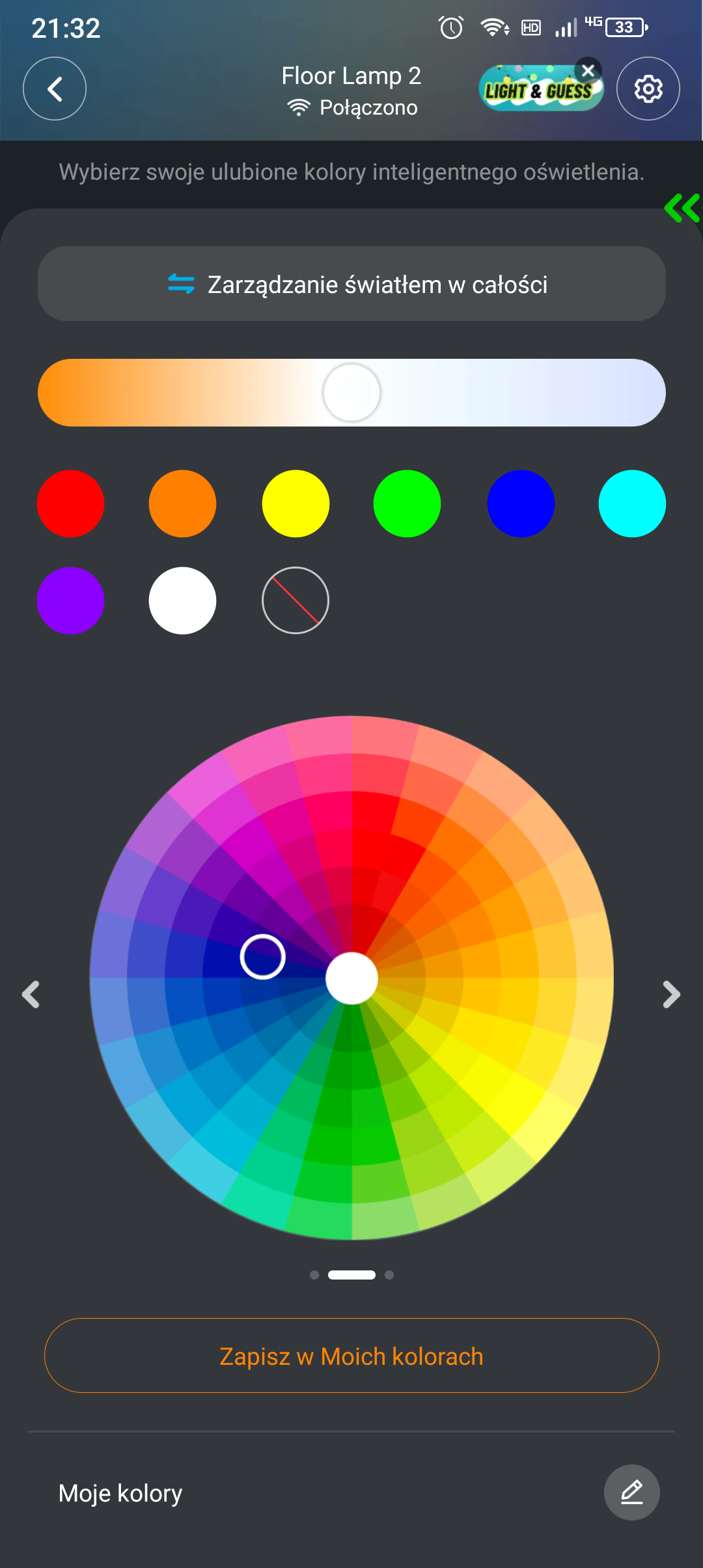Select the red color swatch
Viewport: 703px width, 1568px height.
71,503
